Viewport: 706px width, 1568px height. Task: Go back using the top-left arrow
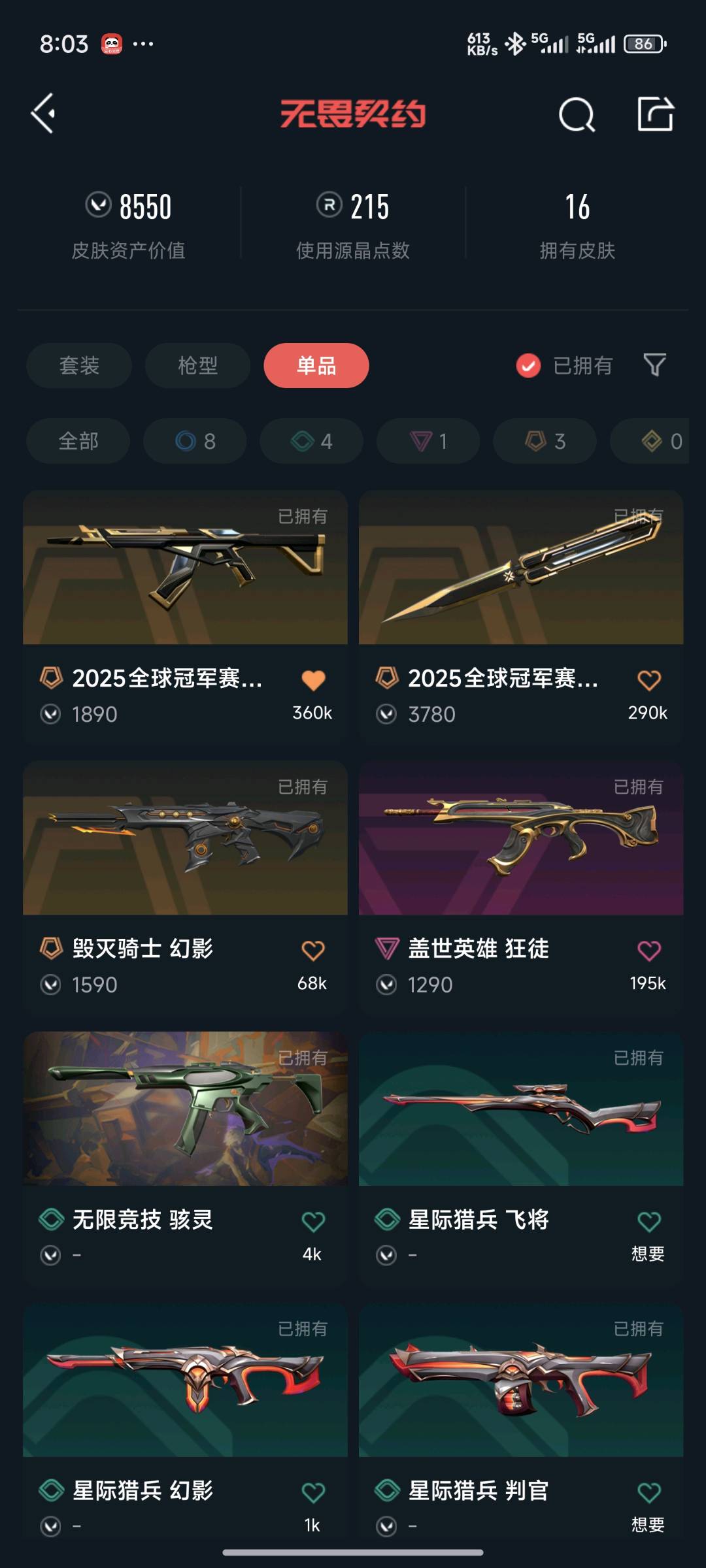[43, 114]
